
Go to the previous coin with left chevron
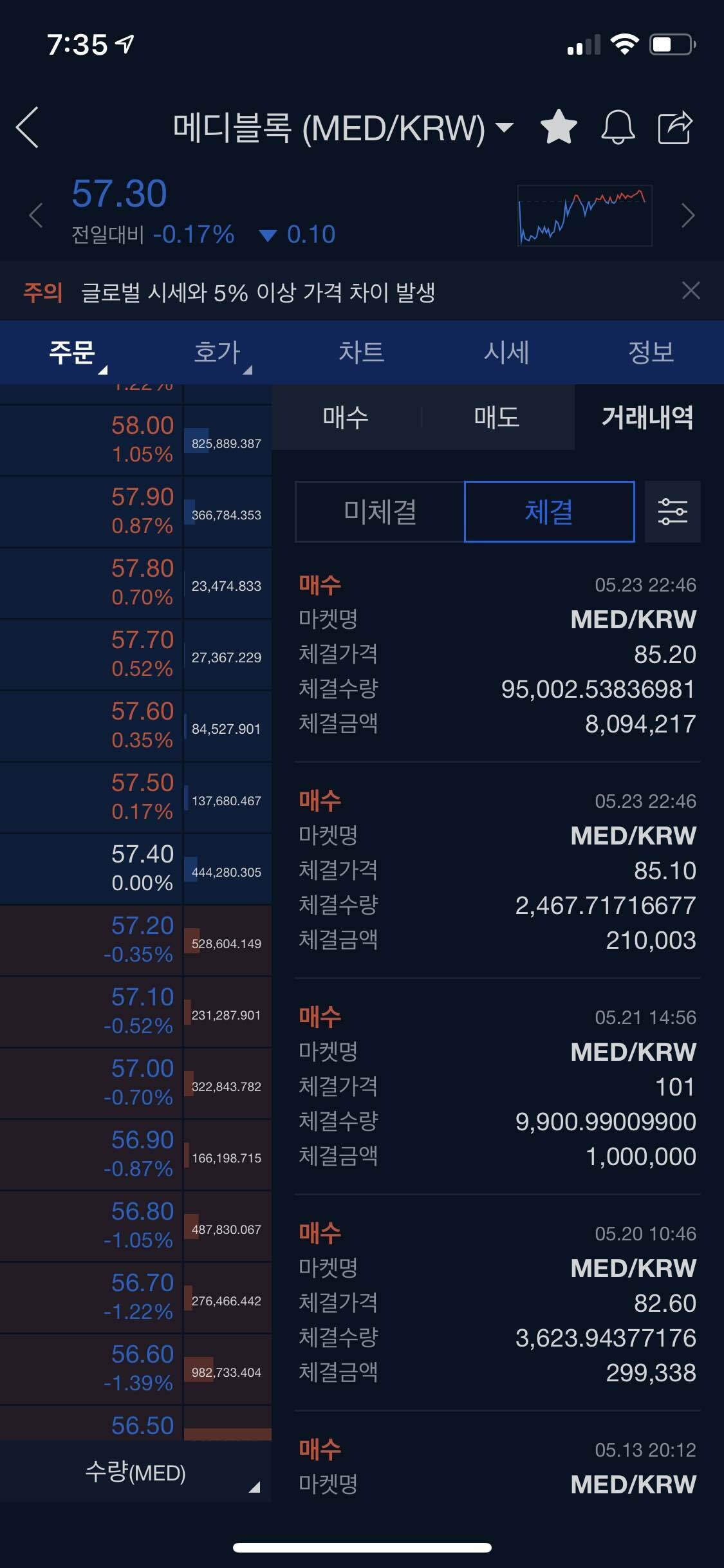pos(36,215)
